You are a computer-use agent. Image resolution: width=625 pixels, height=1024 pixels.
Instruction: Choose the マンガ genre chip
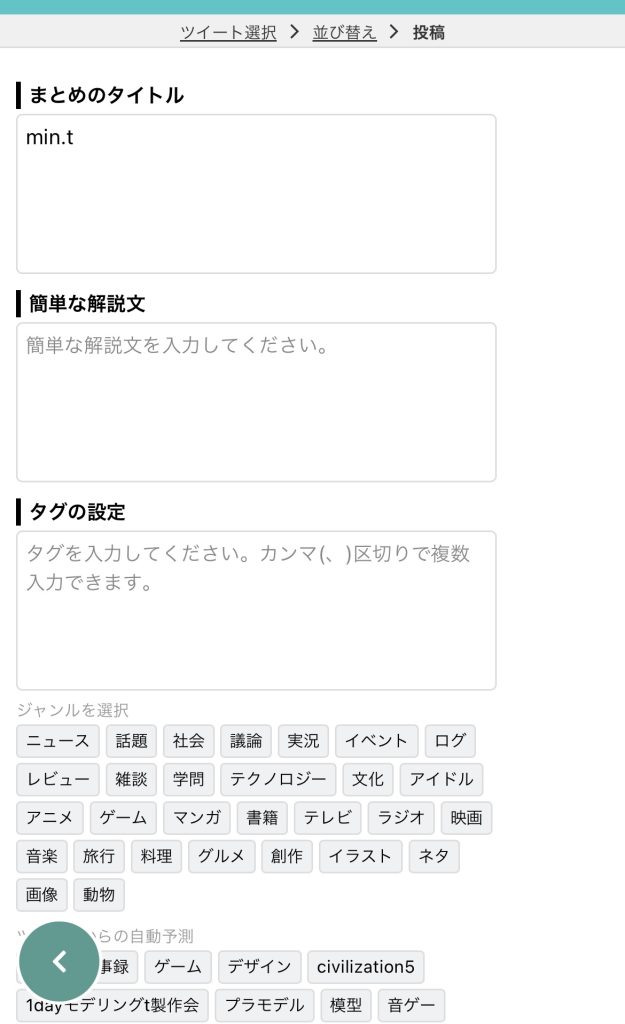(x=197, y=818)
